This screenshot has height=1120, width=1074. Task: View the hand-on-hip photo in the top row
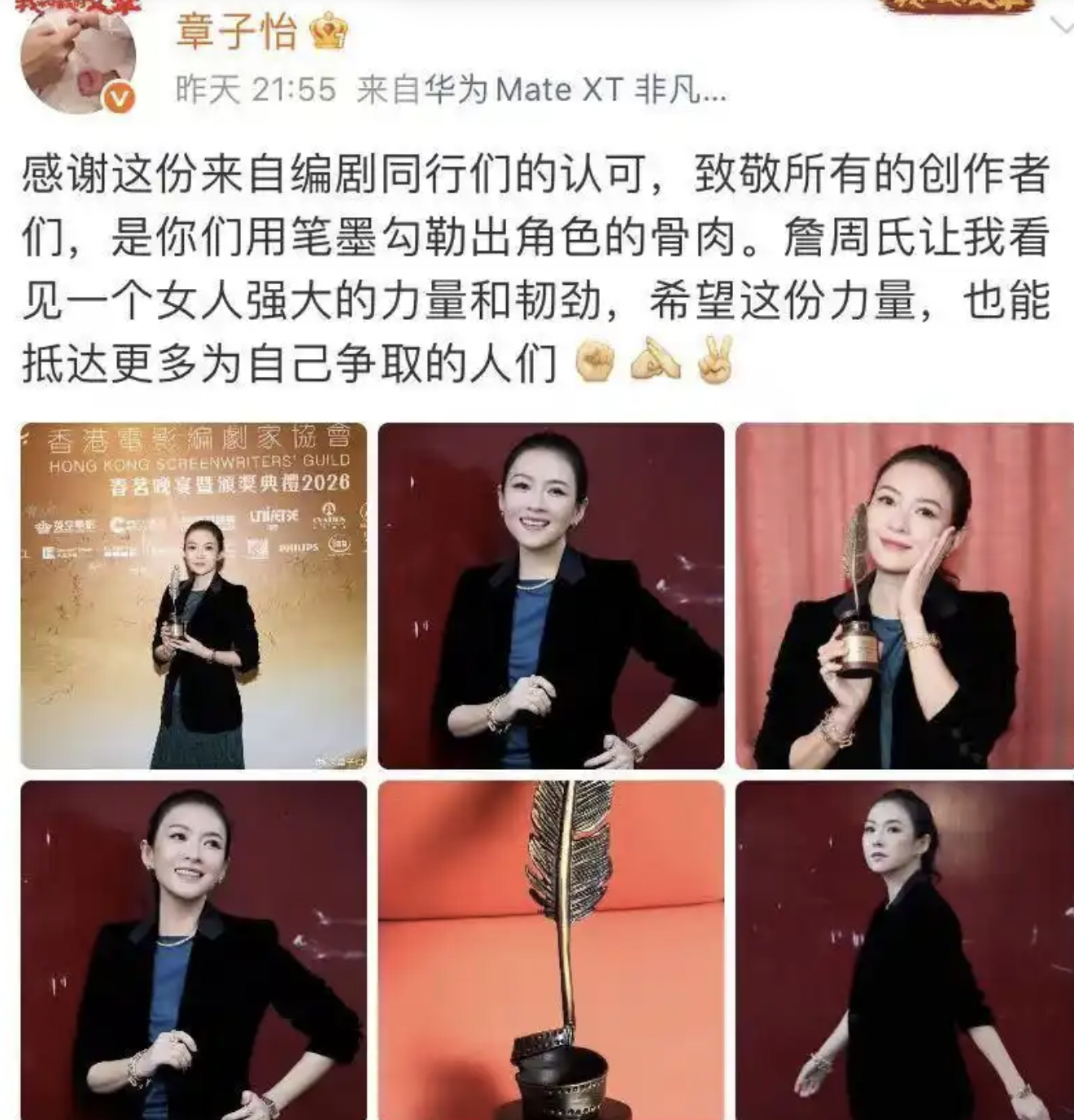551,596
